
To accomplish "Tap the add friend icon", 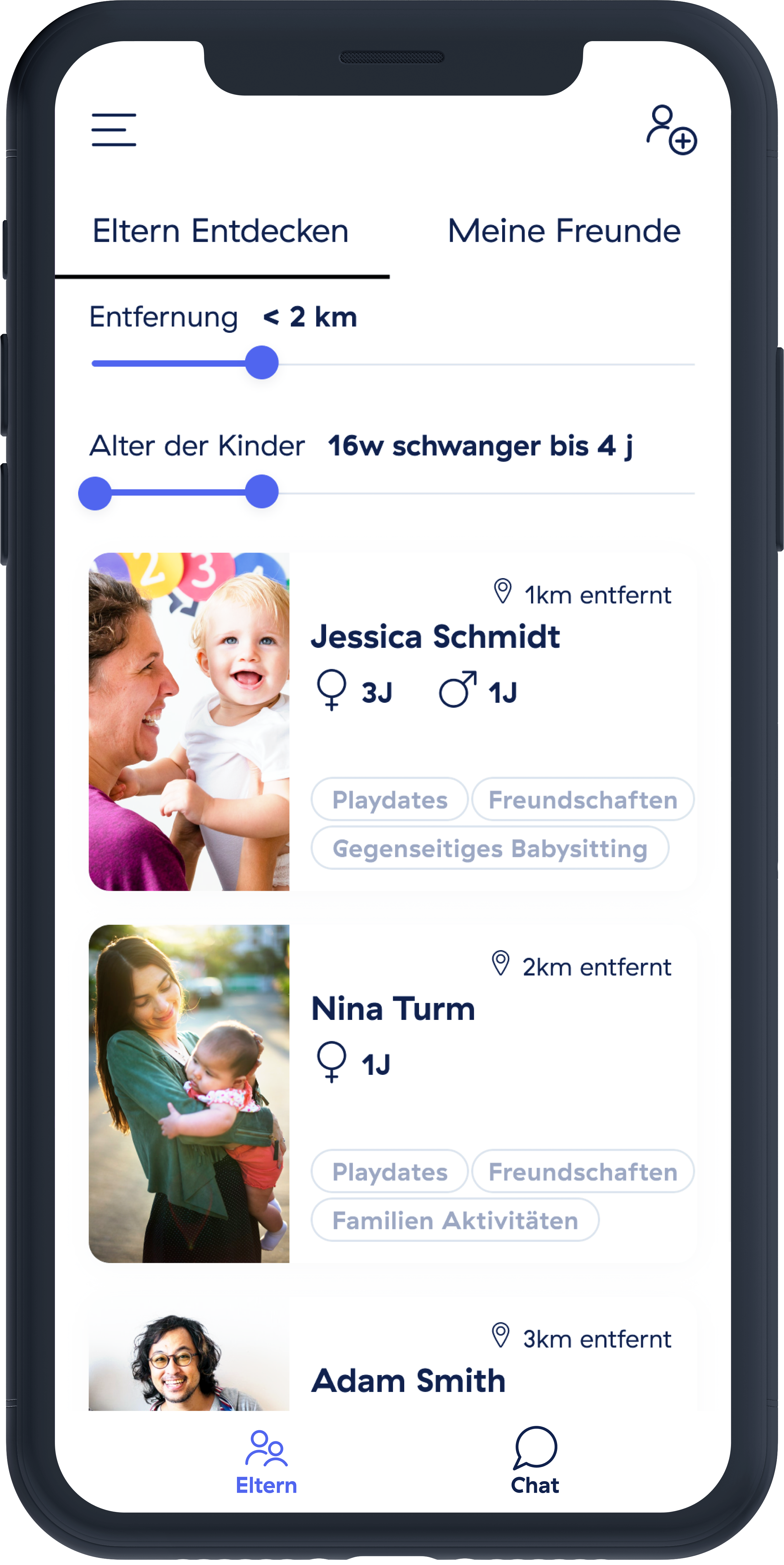I will (x=671, y=130).
